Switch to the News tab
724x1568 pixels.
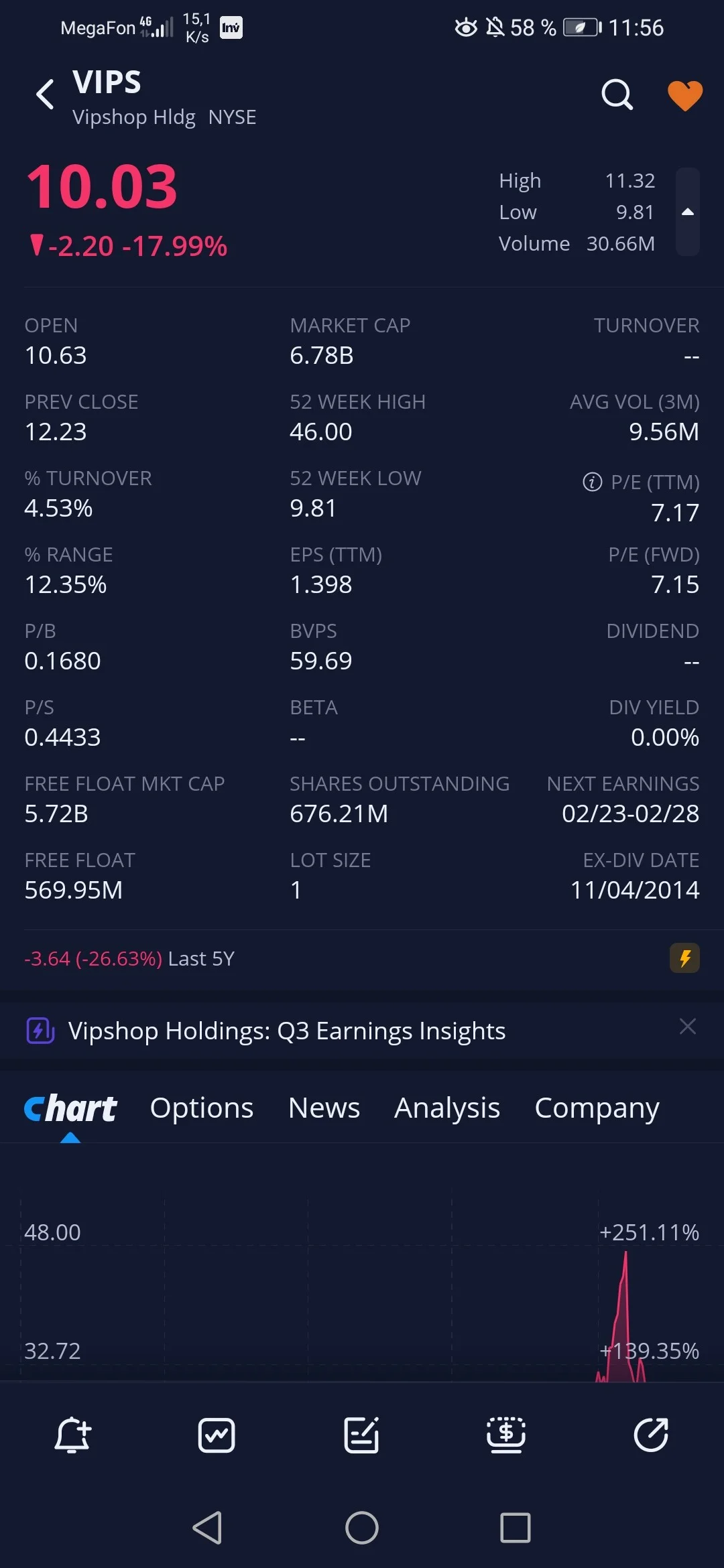click(324, 1108)
